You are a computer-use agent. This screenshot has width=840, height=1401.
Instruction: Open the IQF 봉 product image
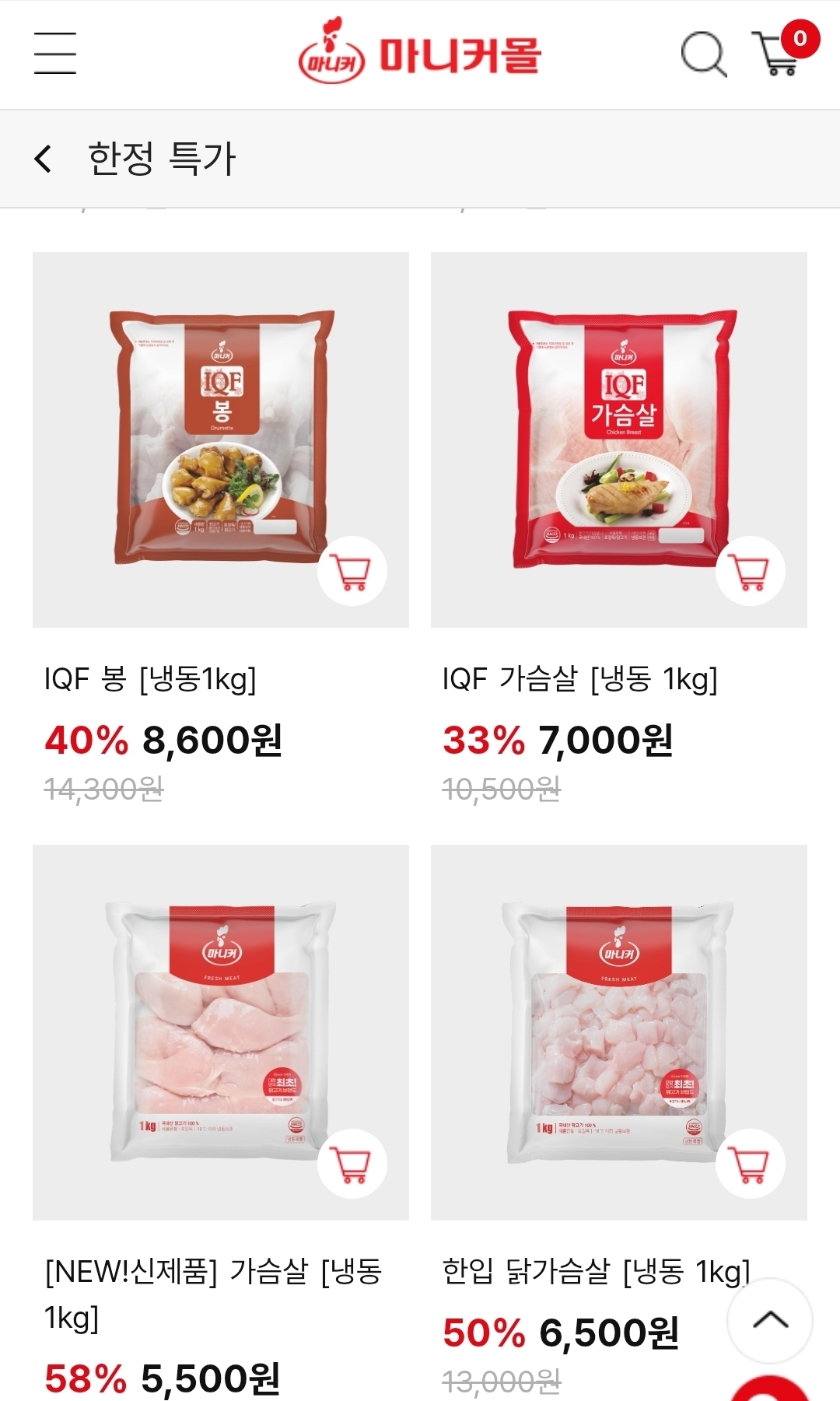point(220,439)
